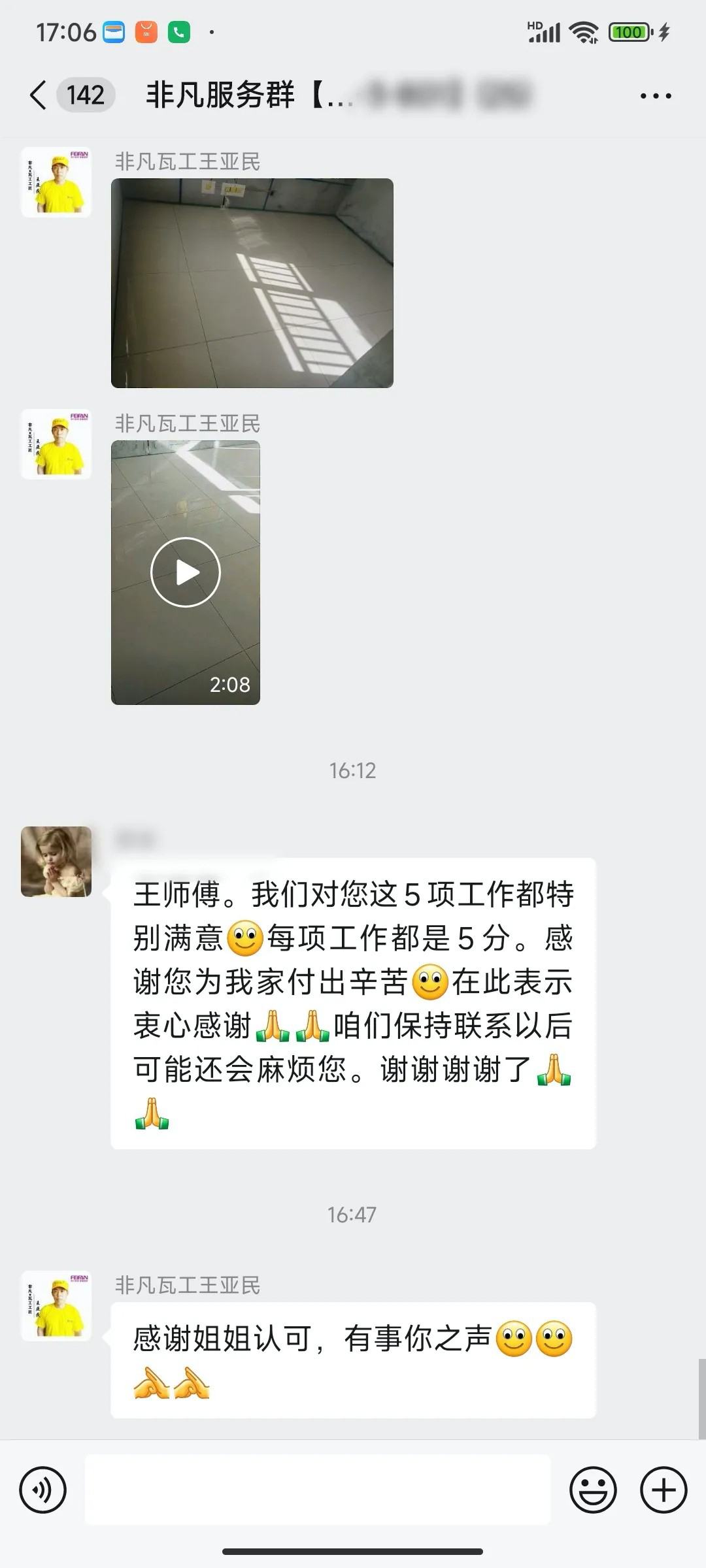706x1568 pixels.
Task: Go back to the chat list
Action: coord(39,95)
